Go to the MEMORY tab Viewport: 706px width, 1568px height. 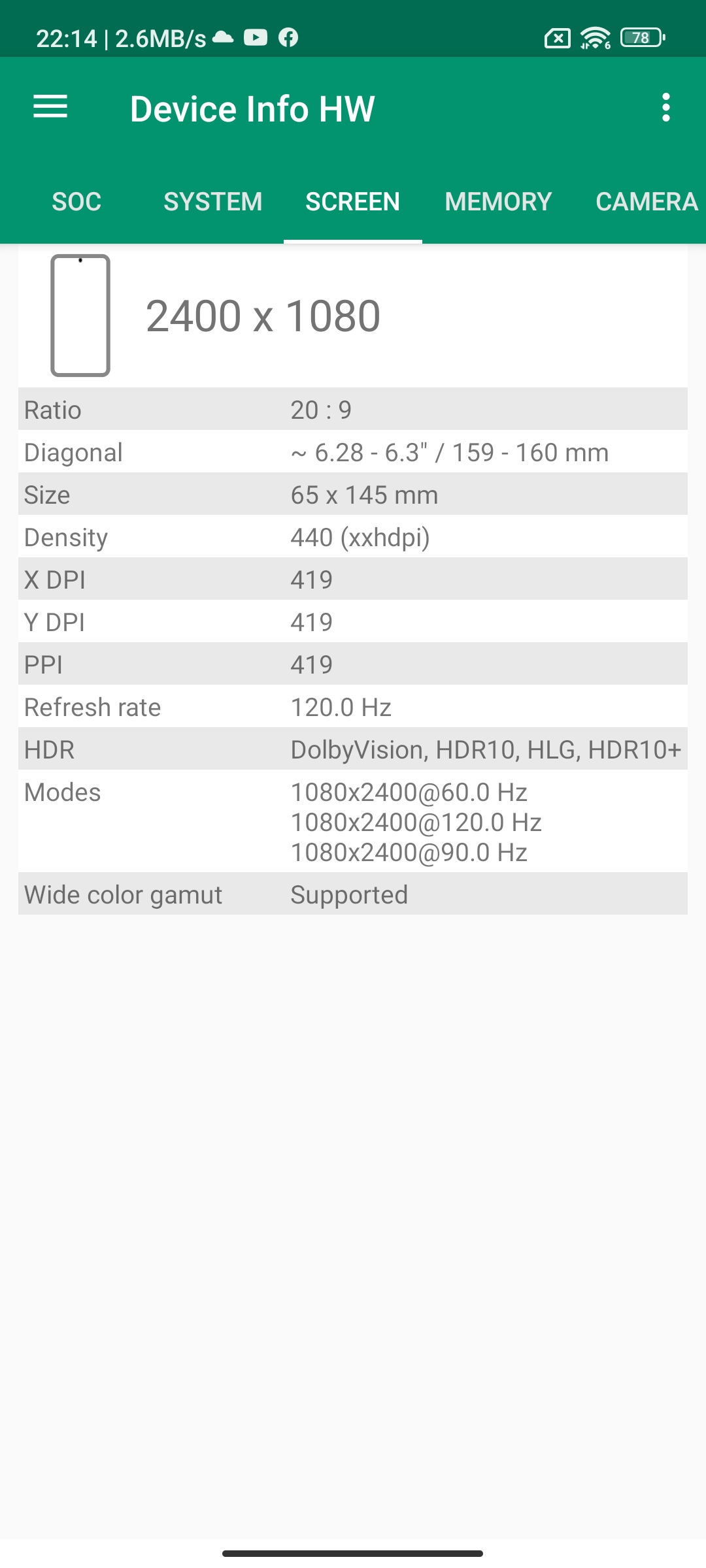click(498, 202)
